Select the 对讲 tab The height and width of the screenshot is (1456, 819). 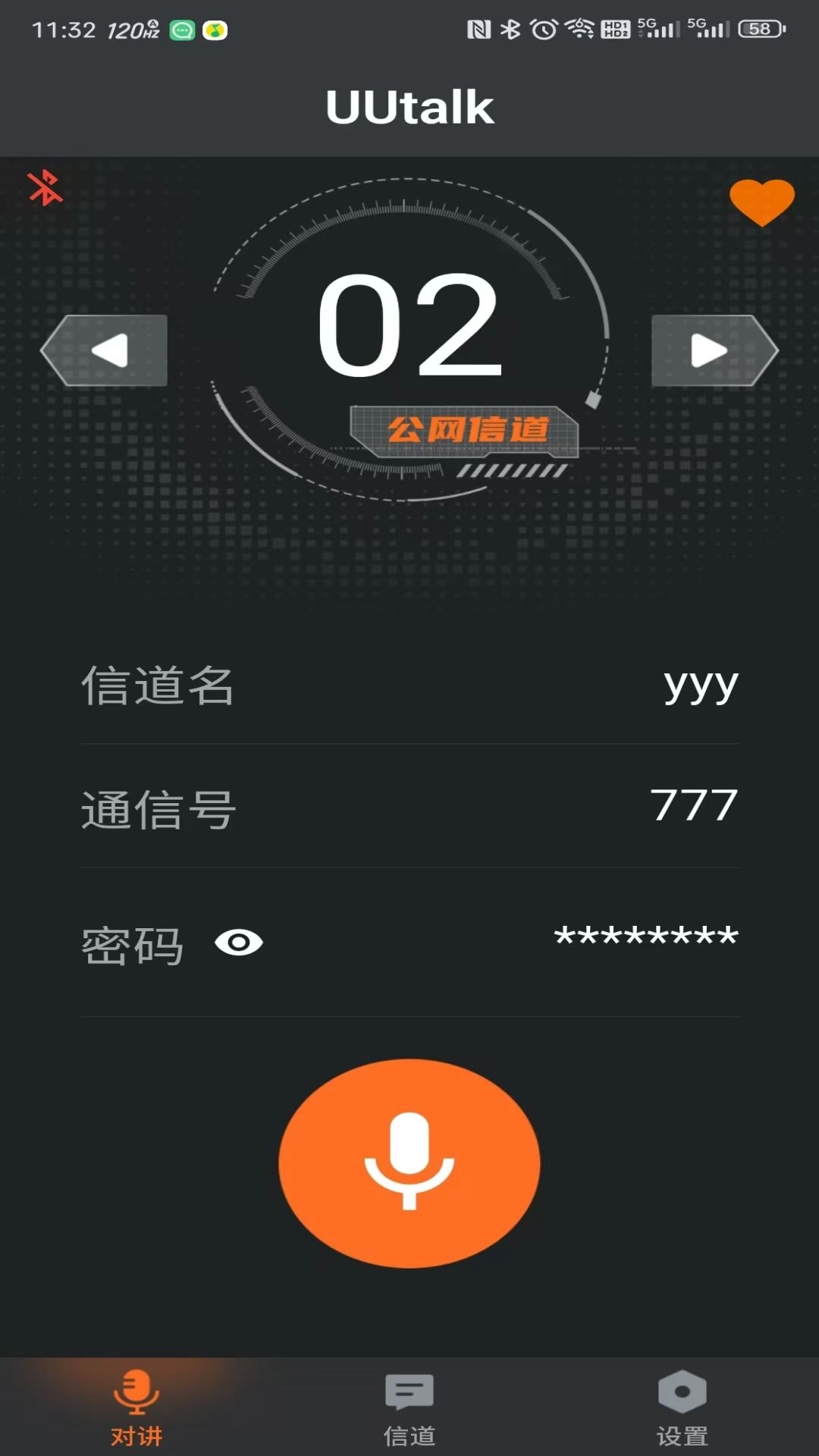click(136, 1407)
